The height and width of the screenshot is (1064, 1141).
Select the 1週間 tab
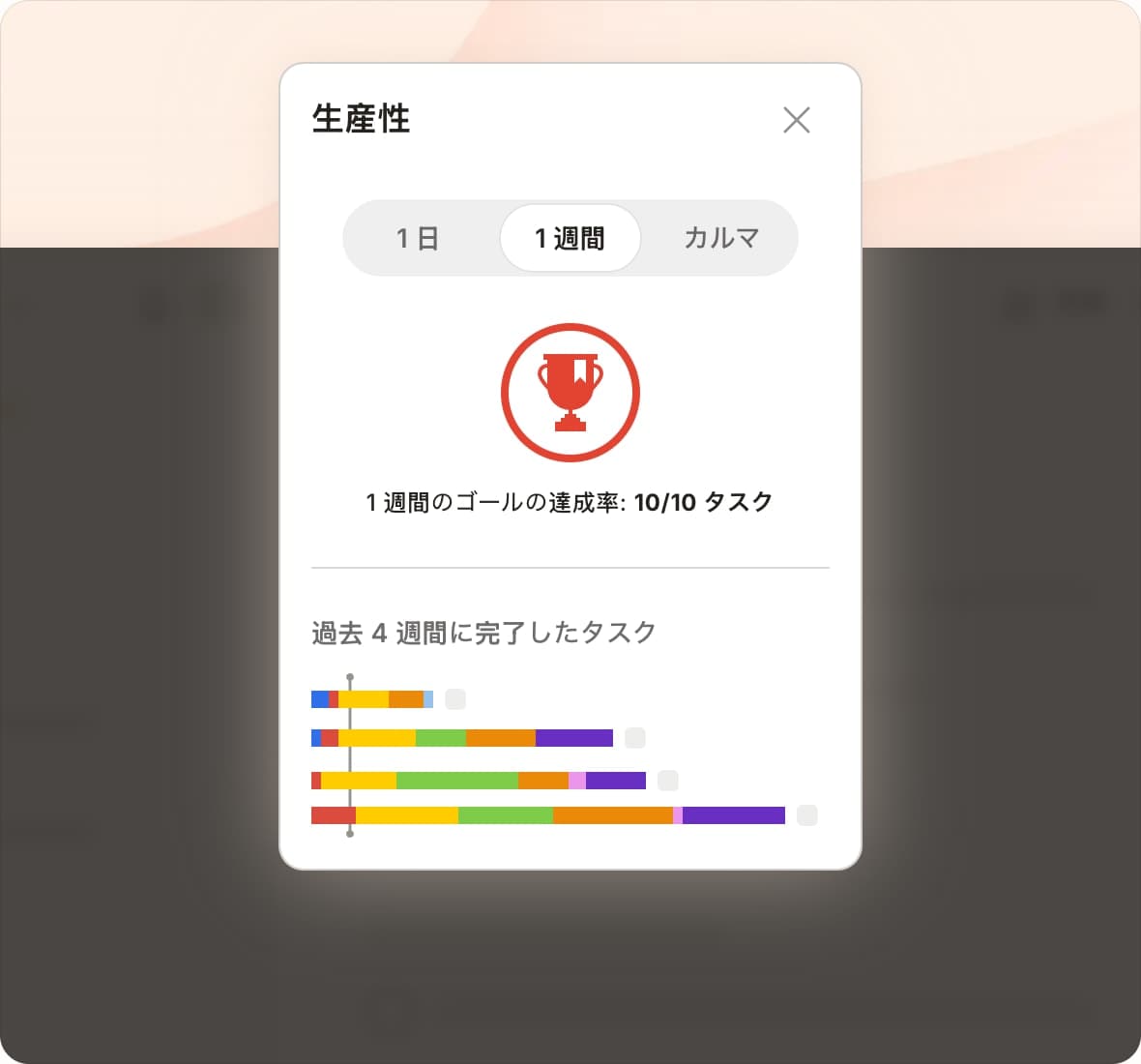(x=570, y=238)
